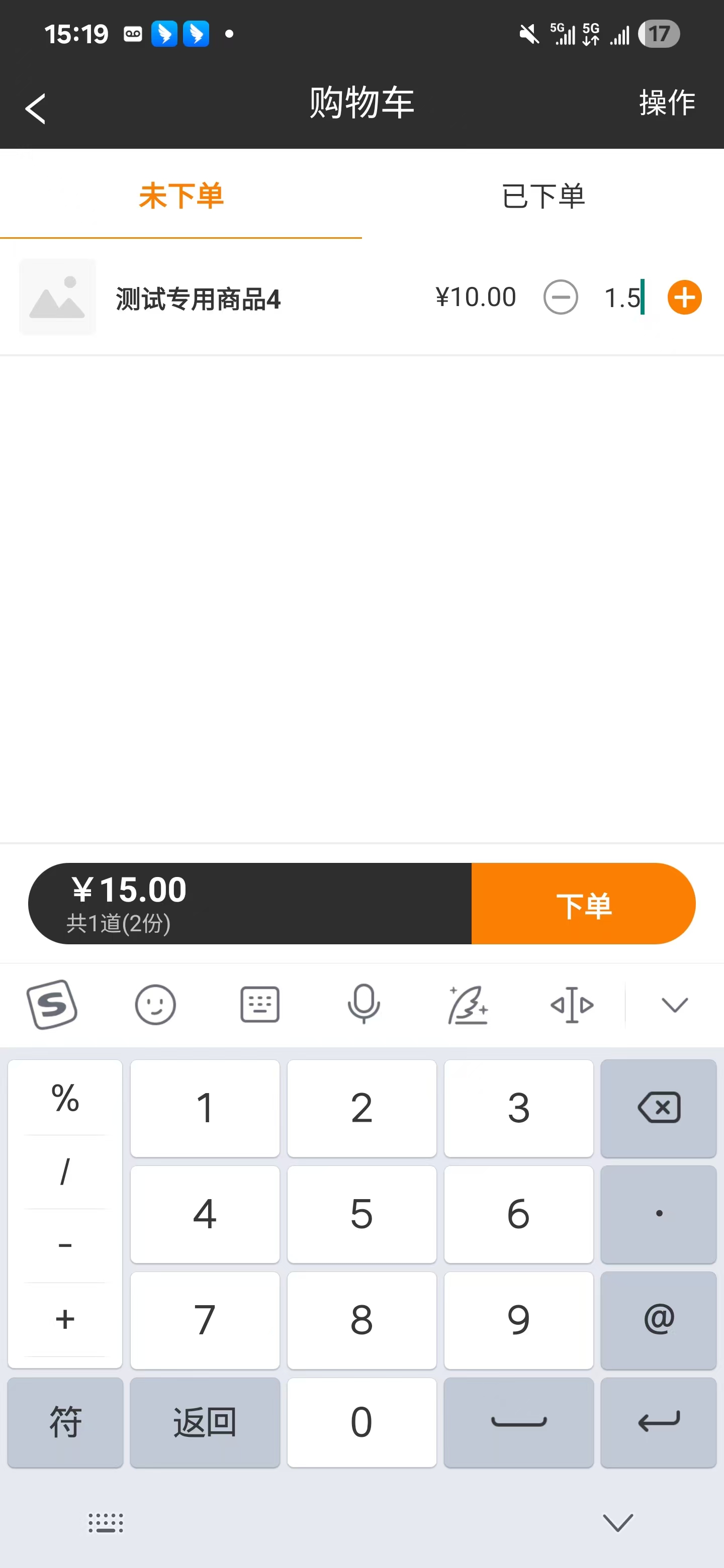Viewport: 724px width, 1568px height.
Task: Decrease quantity of 测试专用商品4
Action: (560, 298)
